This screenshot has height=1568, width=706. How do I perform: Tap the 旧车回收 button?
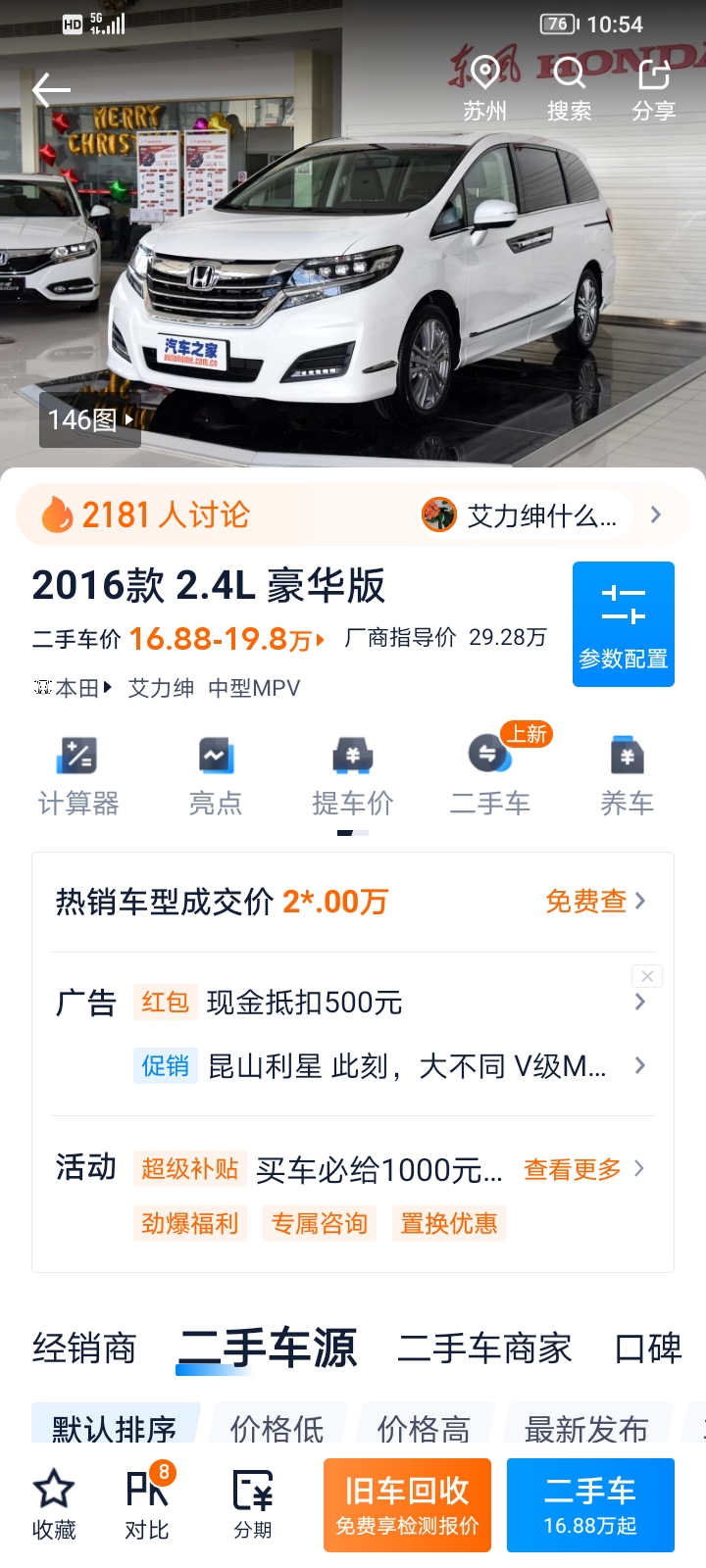pos(407,1505)
